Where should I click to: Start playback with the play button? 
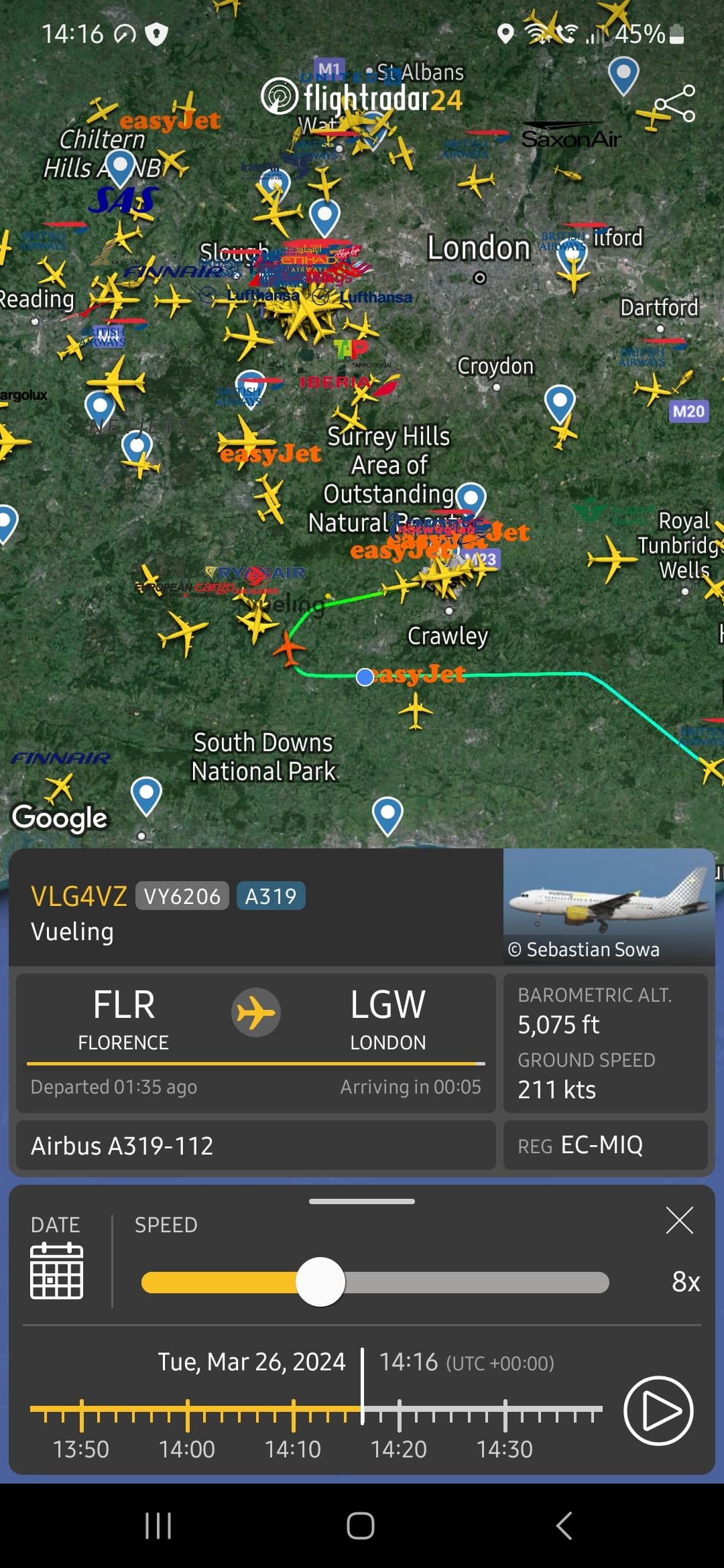click(658, 1411)
